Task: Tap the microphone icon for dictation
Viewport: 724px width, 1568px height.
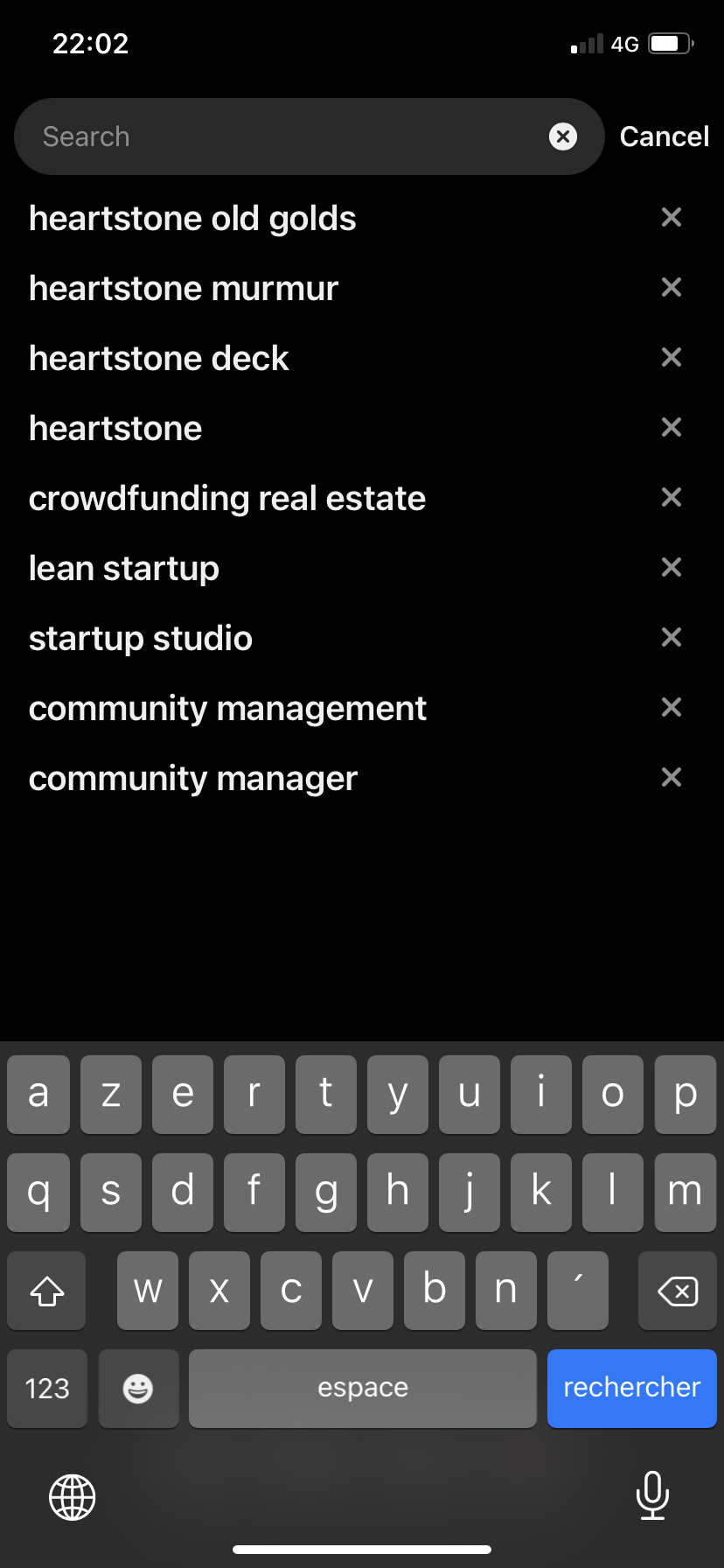Action: click(652, 1496)
